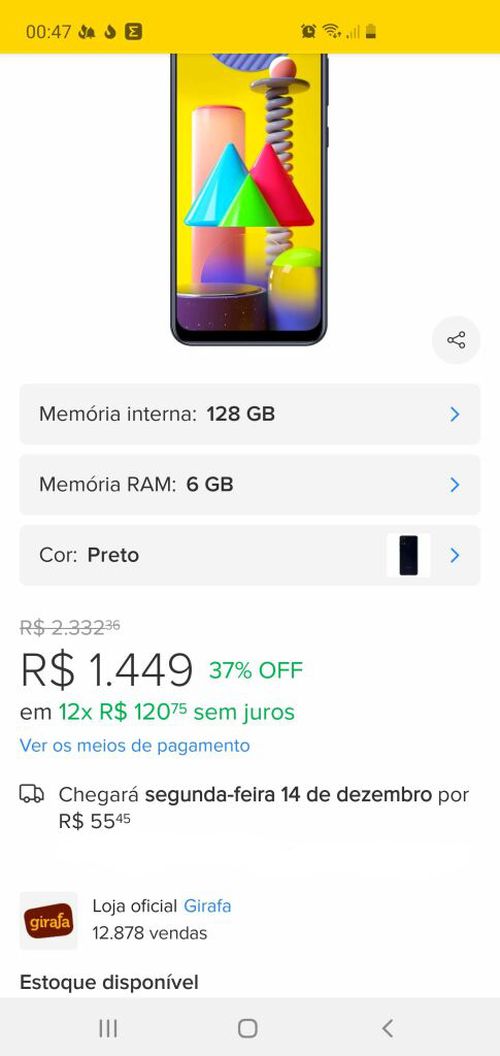Tap Ver os meios de pagamento

(x=135, y=746)
